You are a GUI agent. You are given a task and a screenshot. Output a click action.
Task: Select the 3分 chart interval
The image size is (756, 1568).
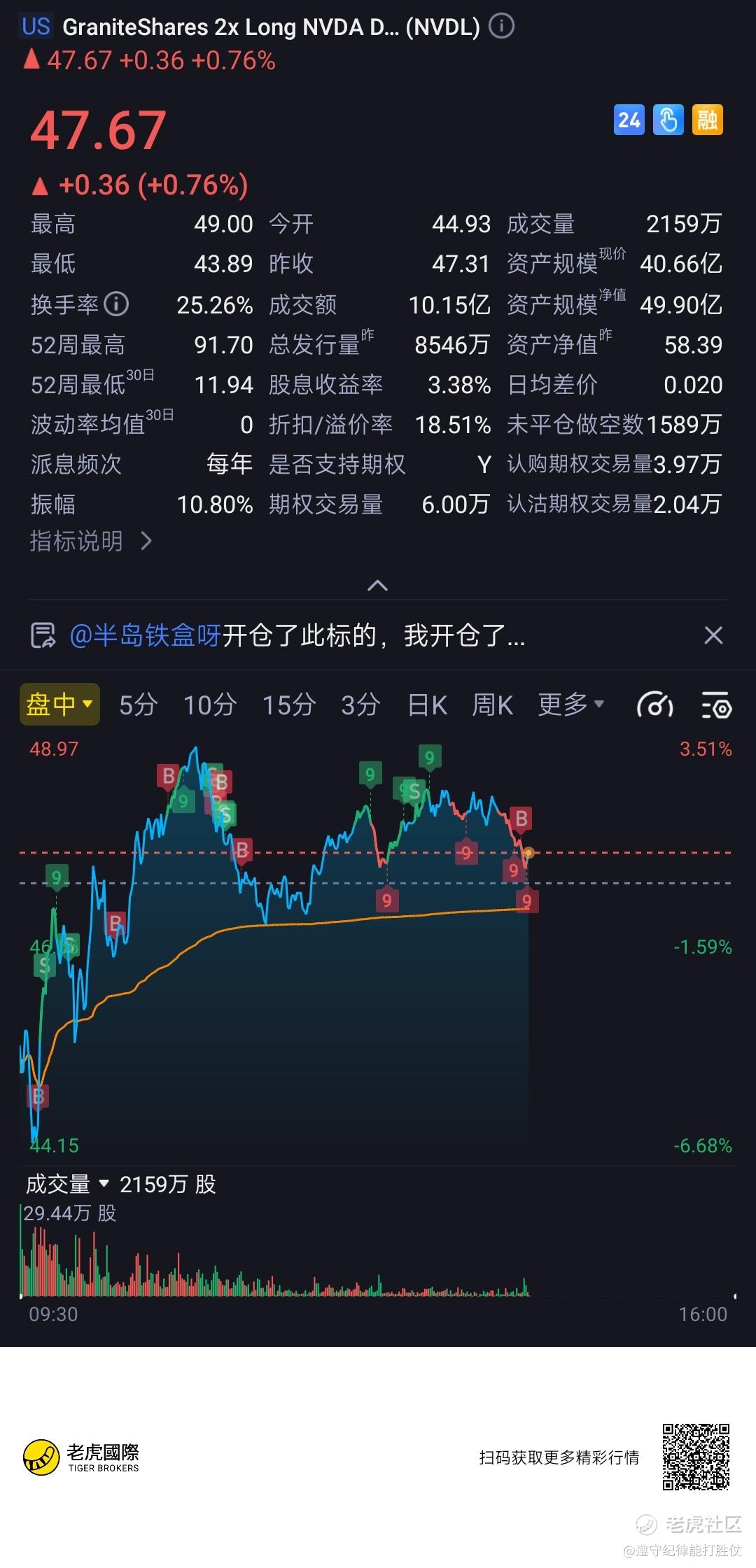point(360,705)
